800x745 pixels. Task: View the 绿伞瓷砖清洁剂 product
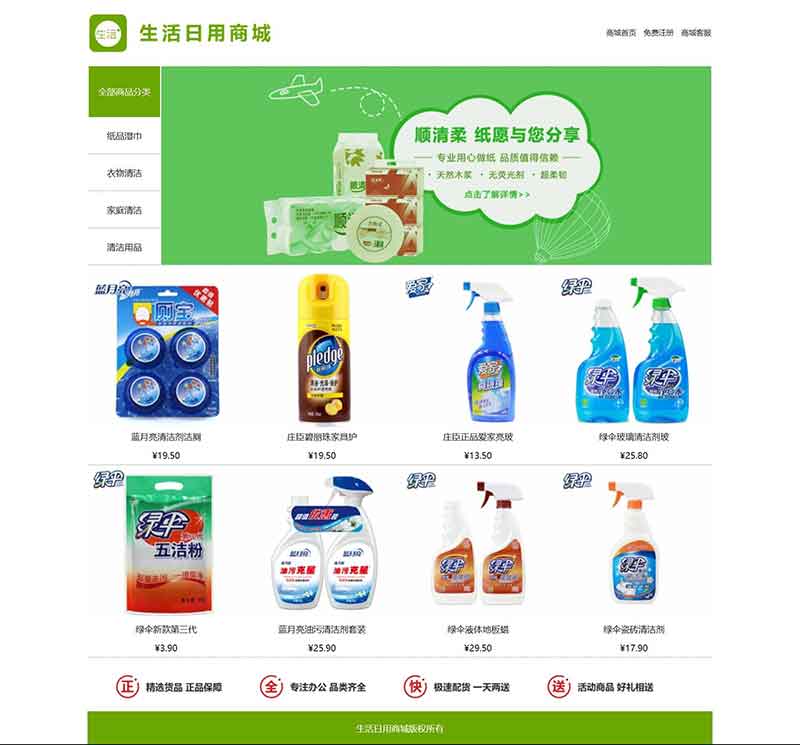click(x=634, y=545)
